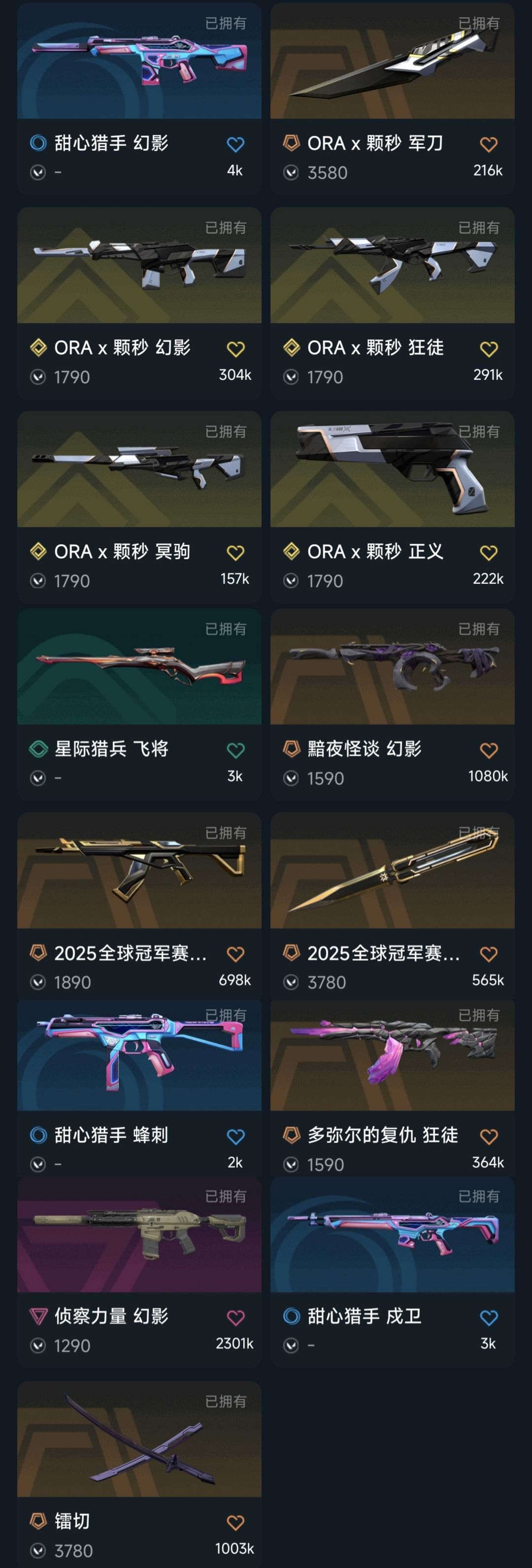Tap the heart on 甜心猎手 戍卫
This screenshot has width=532, height=1568.
pos(488,1318)
